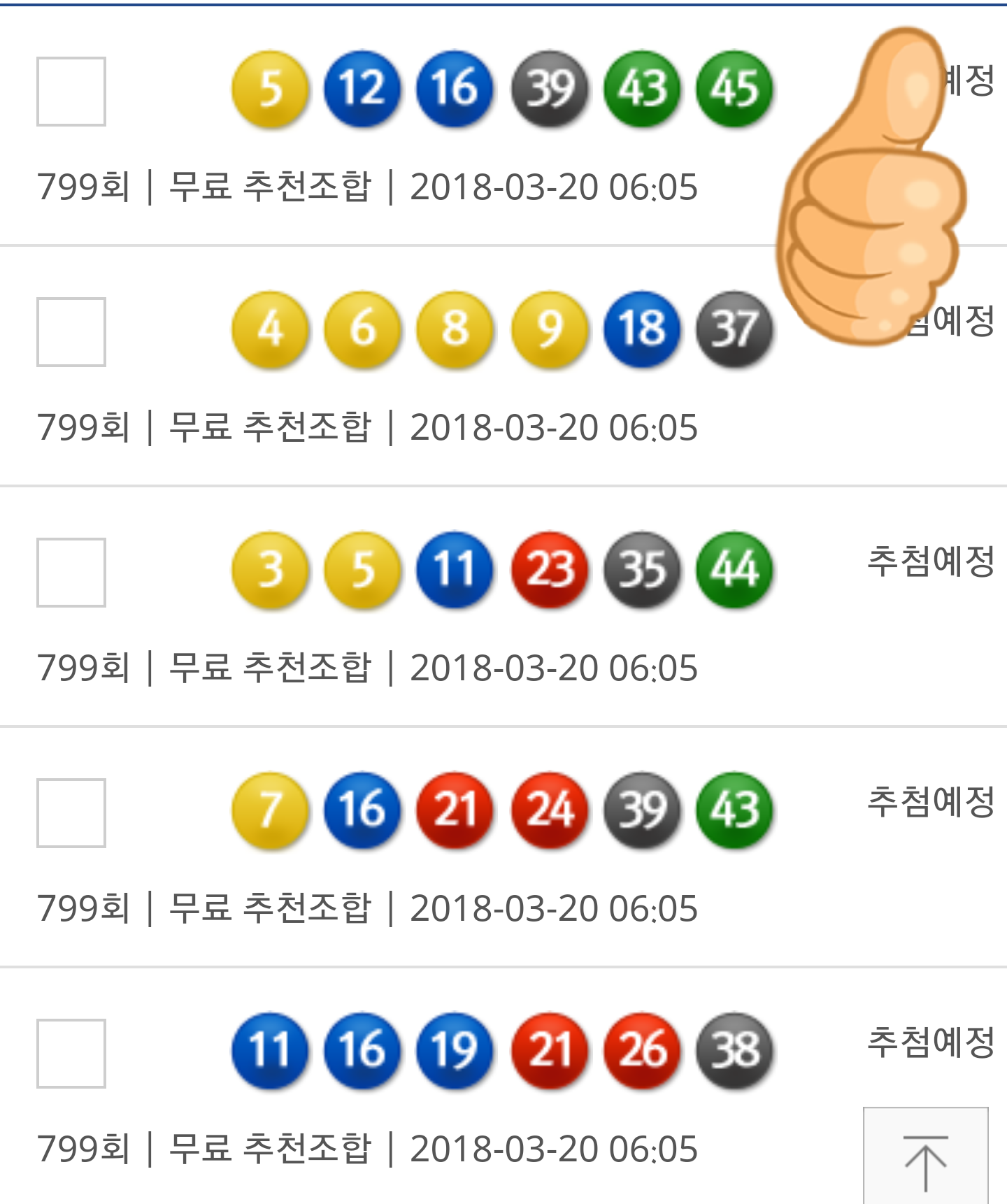
Task: Check the box for combination 5, 12, 16, 39, 43, 45
Action: point(71,92)
